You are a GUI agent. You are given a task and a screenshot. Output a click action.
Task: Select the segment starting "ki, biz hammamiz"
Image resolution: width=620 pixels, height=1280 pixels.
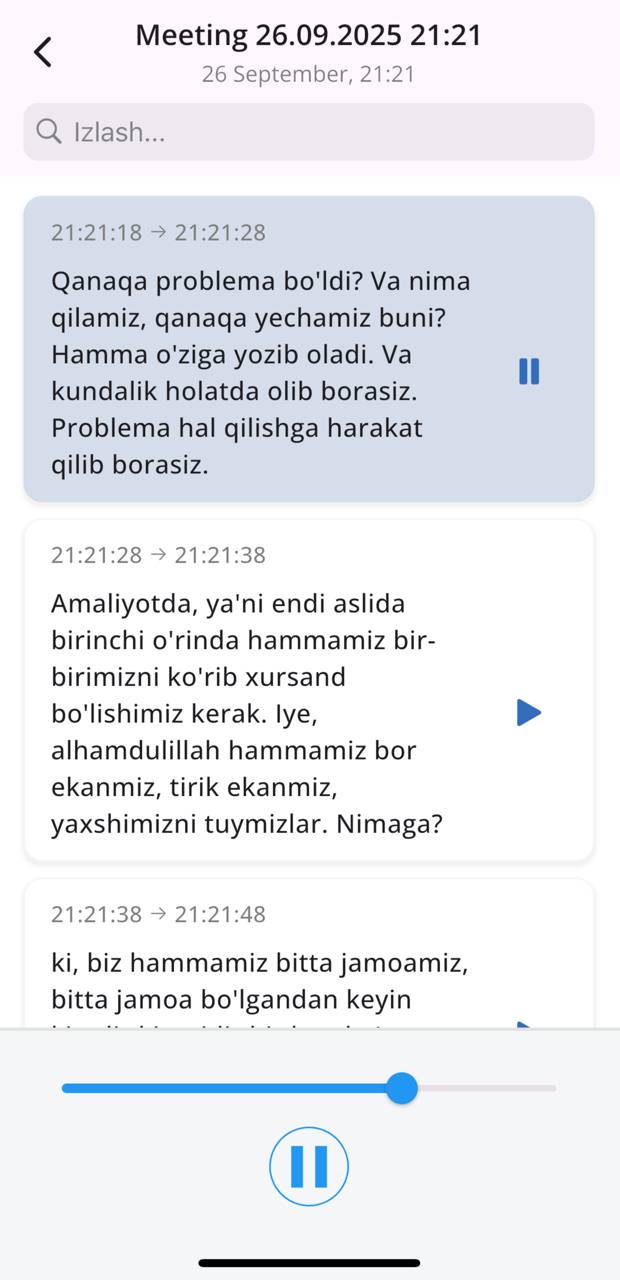tap(260, 965)
